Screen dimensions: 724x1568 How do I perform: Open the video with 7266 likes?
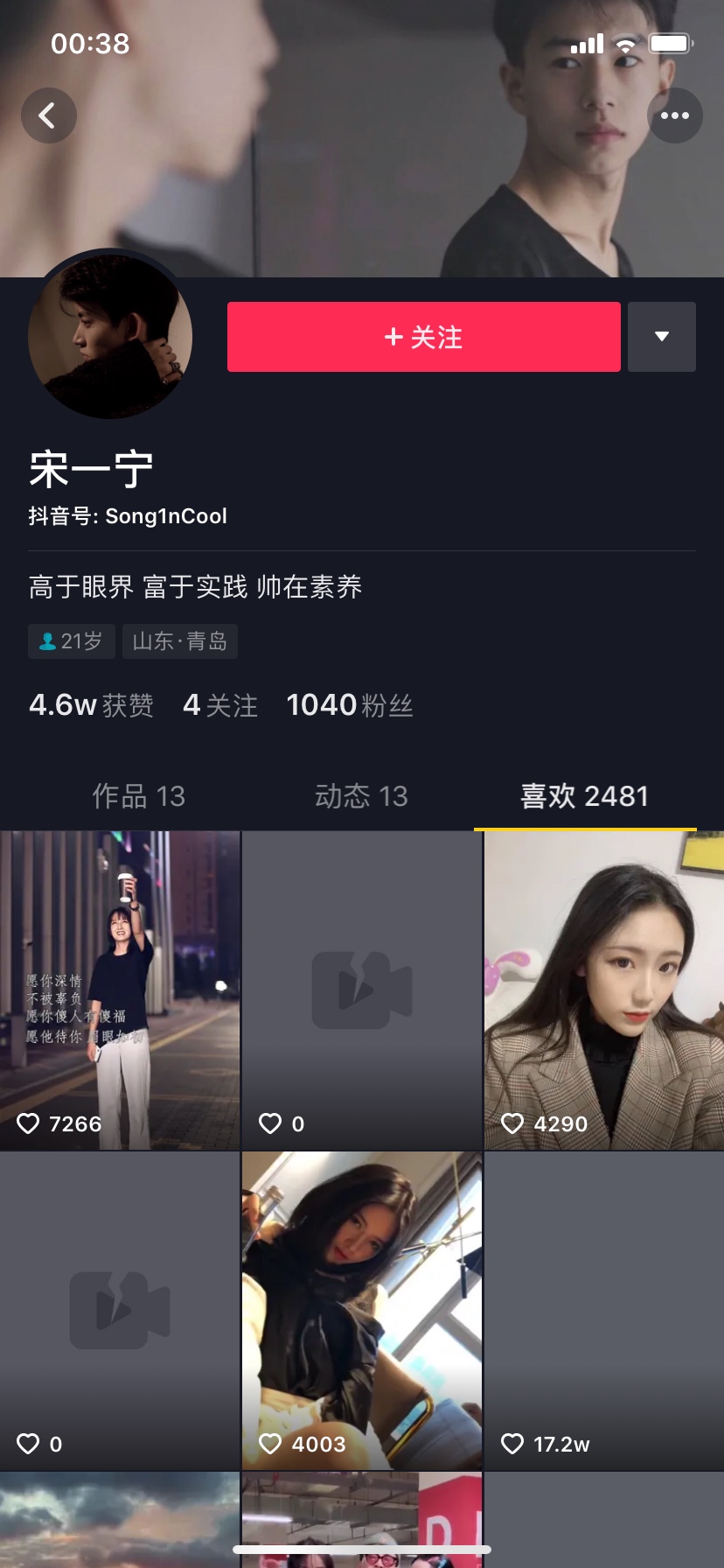point(120,990)
